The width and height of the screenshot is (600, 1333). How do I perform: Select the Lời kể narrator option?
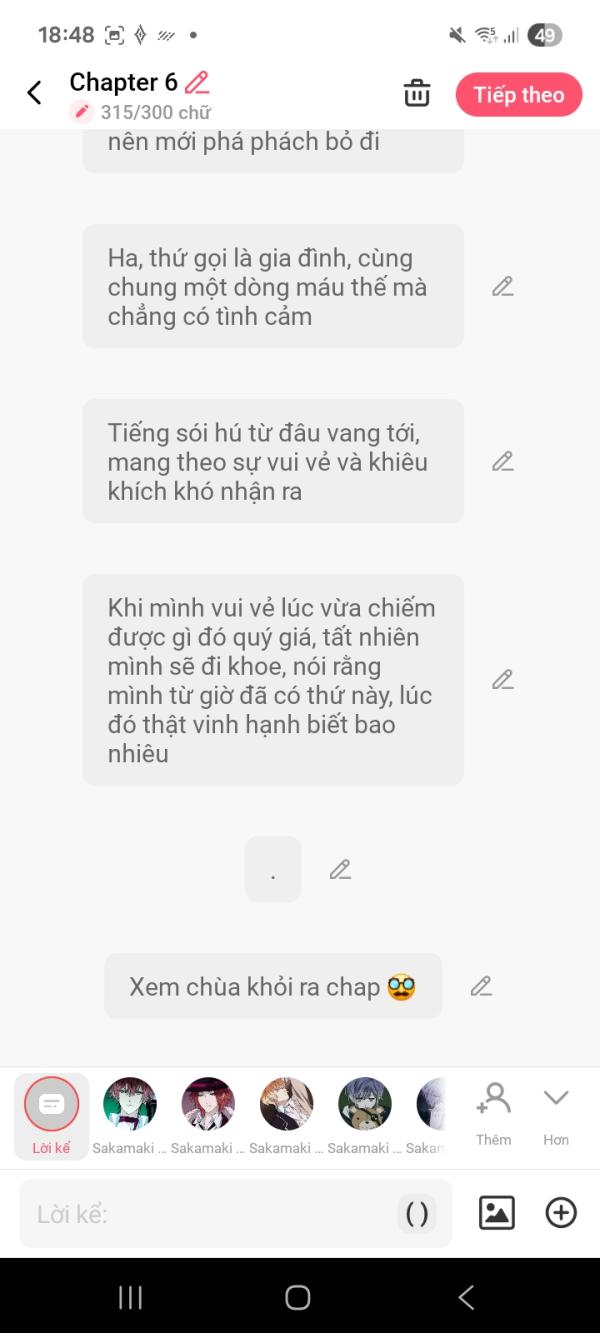(51, 1116)
